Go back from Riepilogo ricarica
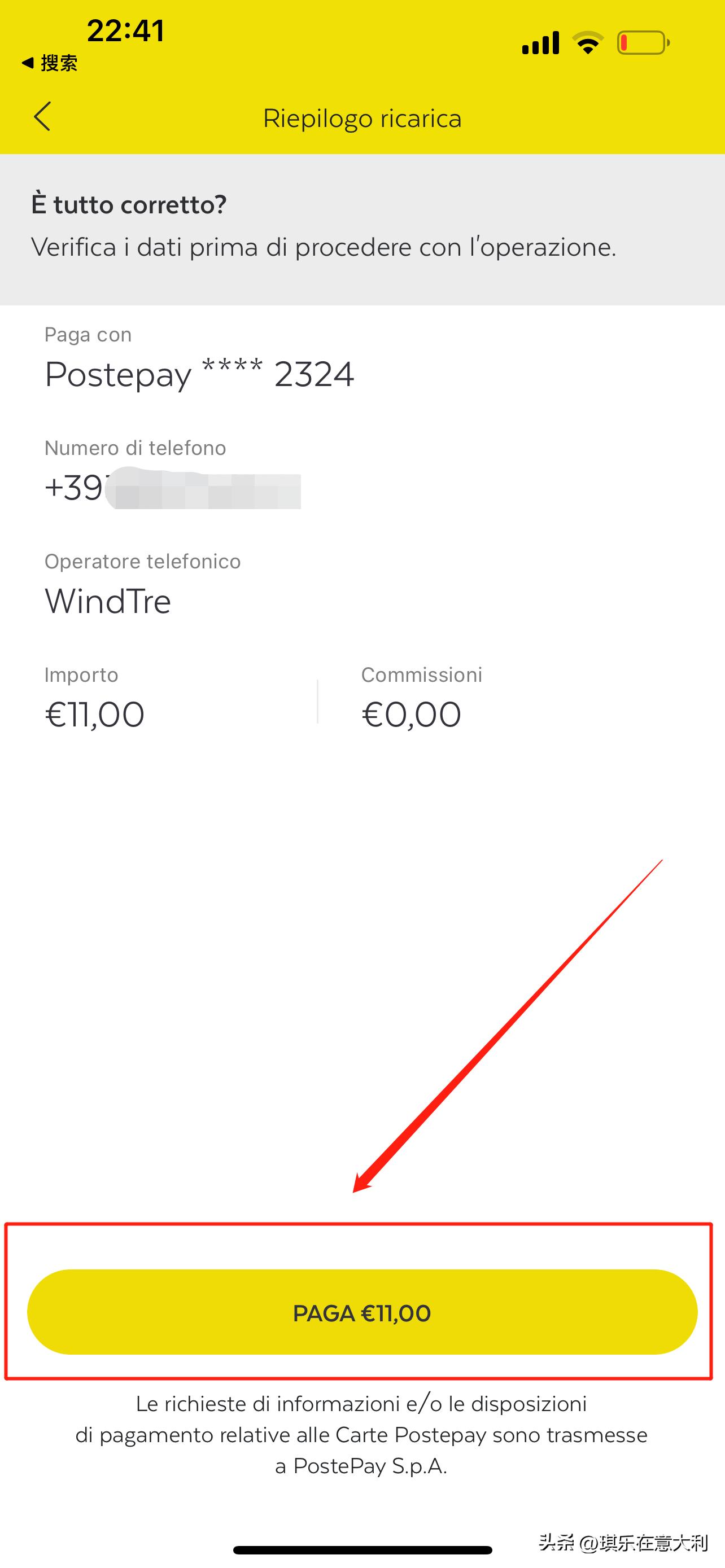Viewport: 725px width, 1568px height. coord(42,116)
